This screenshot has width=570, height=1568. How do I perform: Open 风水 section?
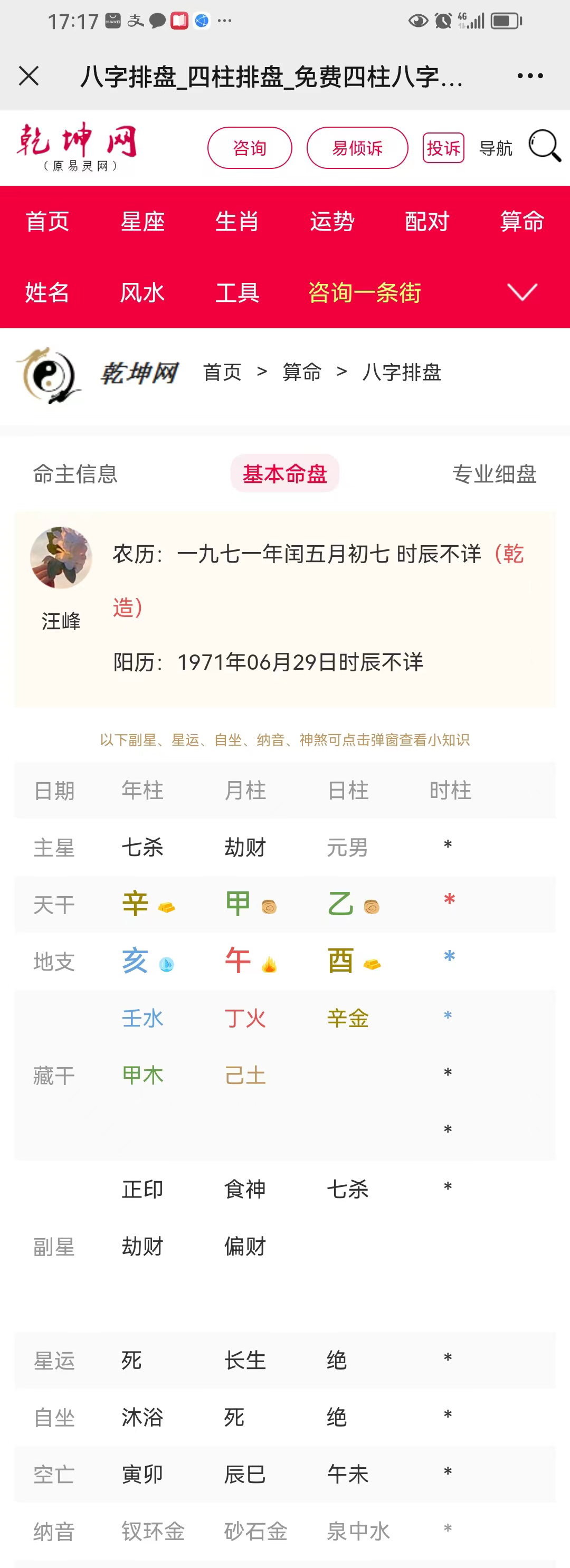click(142, 293)
